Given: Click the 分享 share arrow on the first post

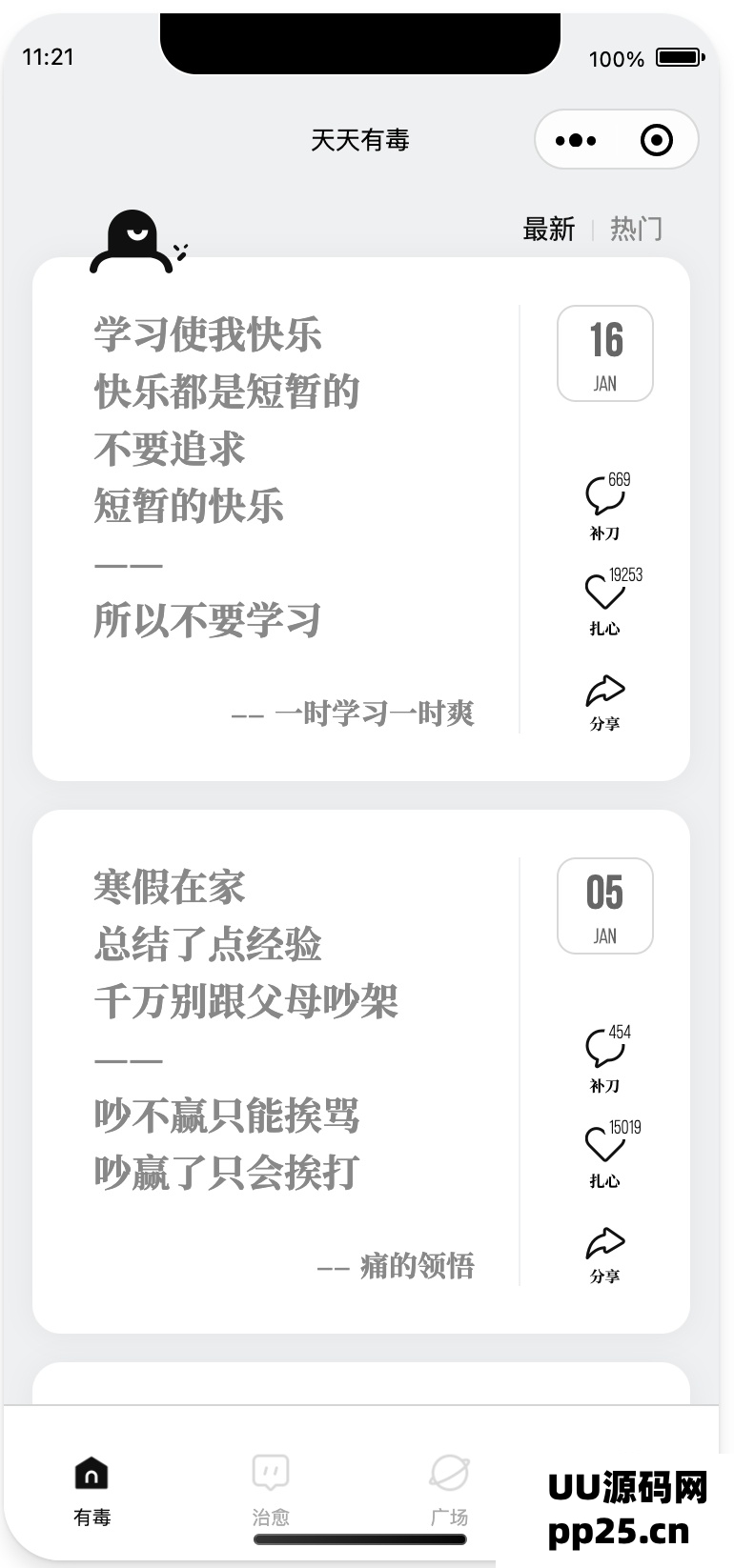Looking at the screenshot, I should pyautogui.click(x=604, y=689).
